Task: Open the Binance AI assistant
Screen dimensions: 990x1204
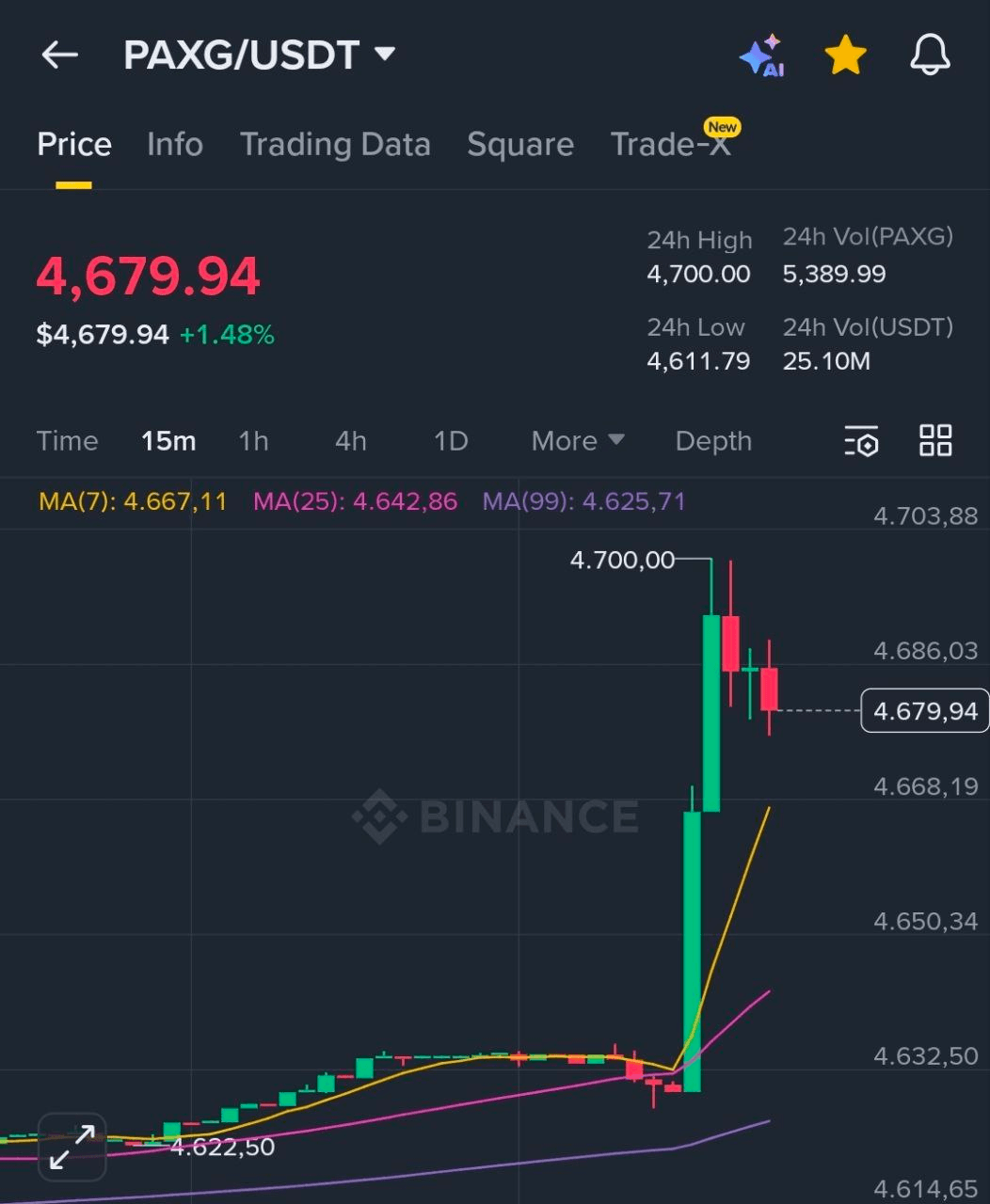Action: pyautogui.click(x=763, y=55)
